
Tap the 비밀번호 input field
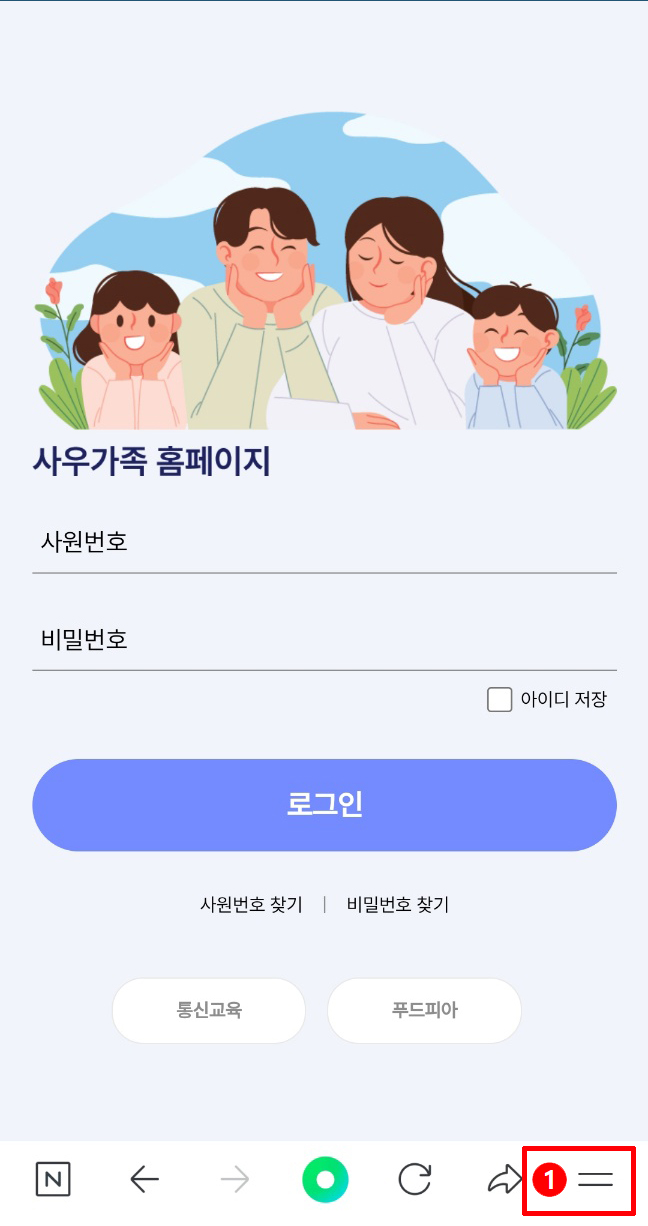(x=324, y=640)
